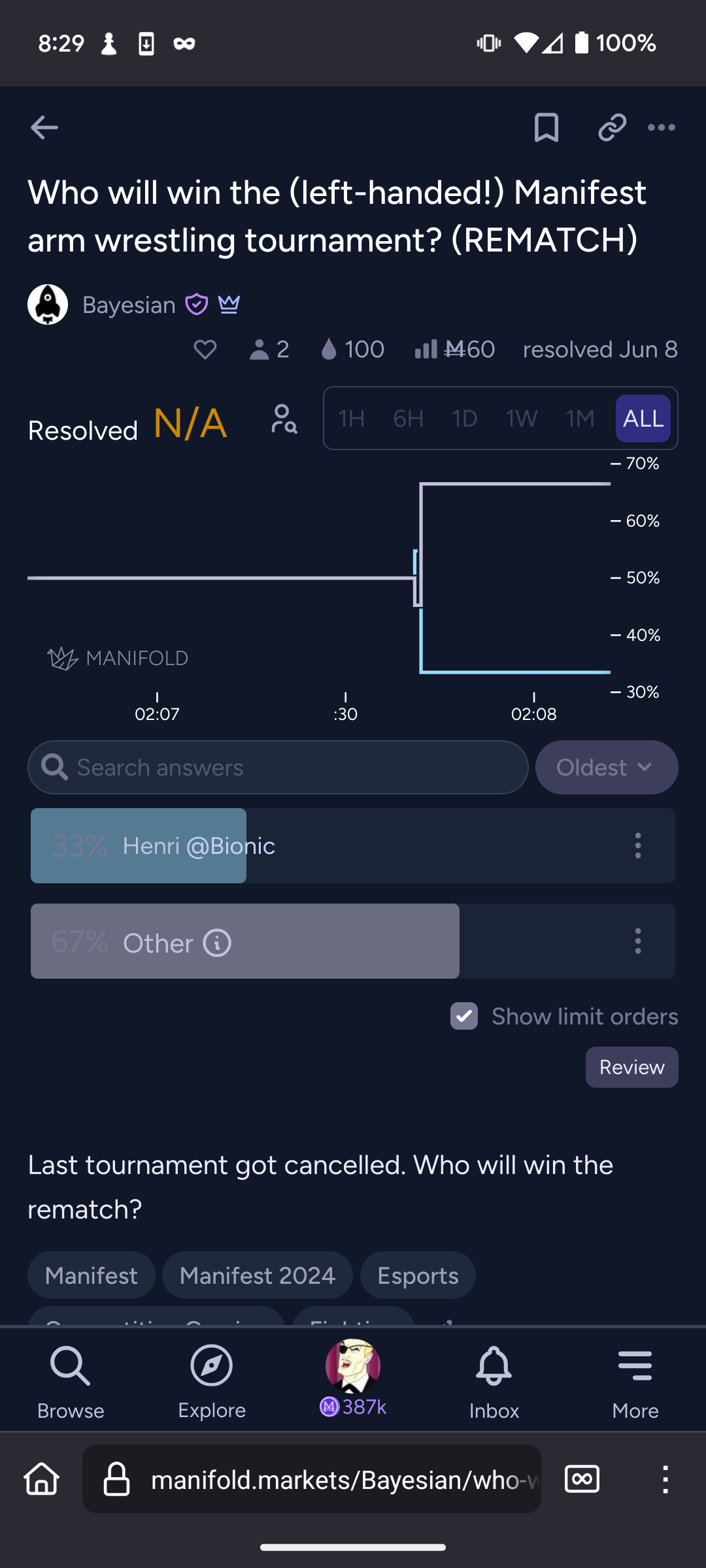Open options for the Other answer
The width and height of the screenshot is (706, 1568).
[638, 941]
